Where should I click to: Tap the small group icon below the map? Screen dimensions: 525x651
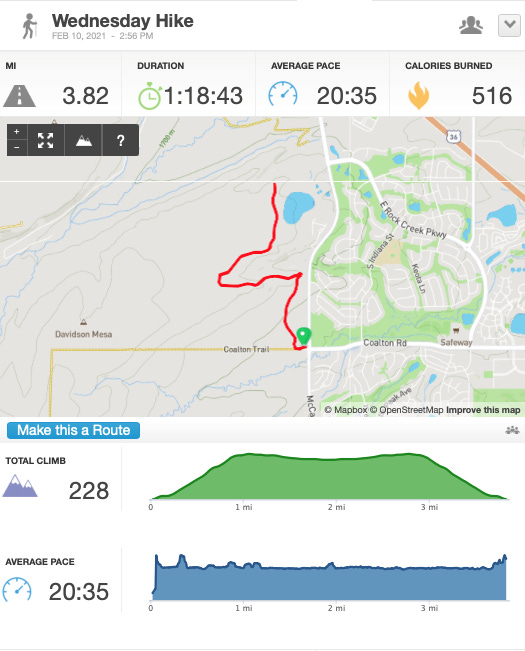(512, 430)
